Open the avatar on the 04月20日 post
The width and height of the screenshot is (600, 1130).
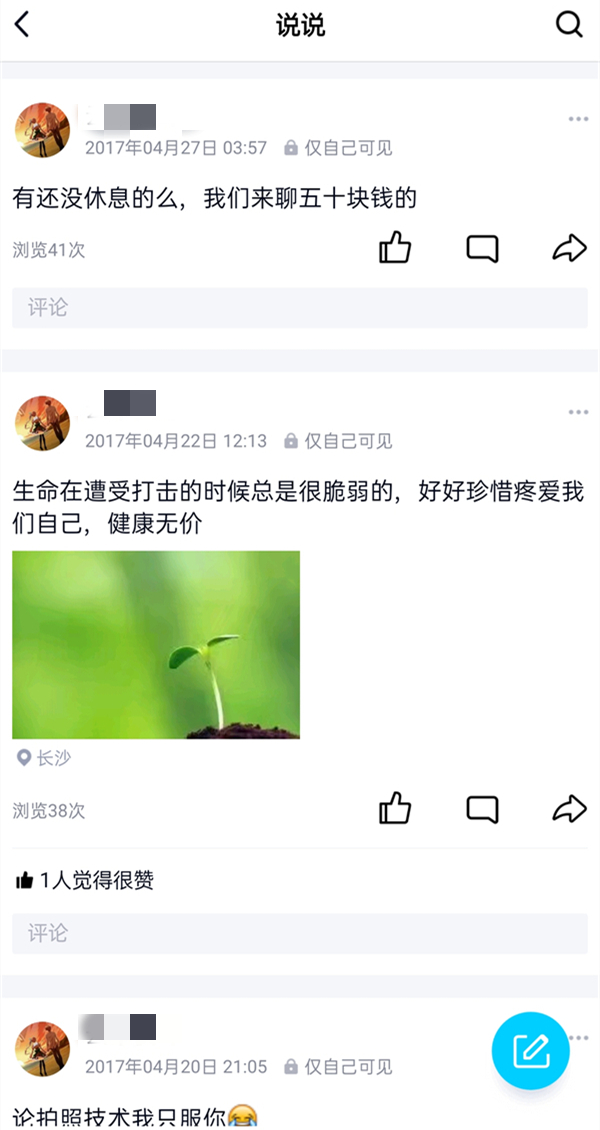click(43, 1049)
